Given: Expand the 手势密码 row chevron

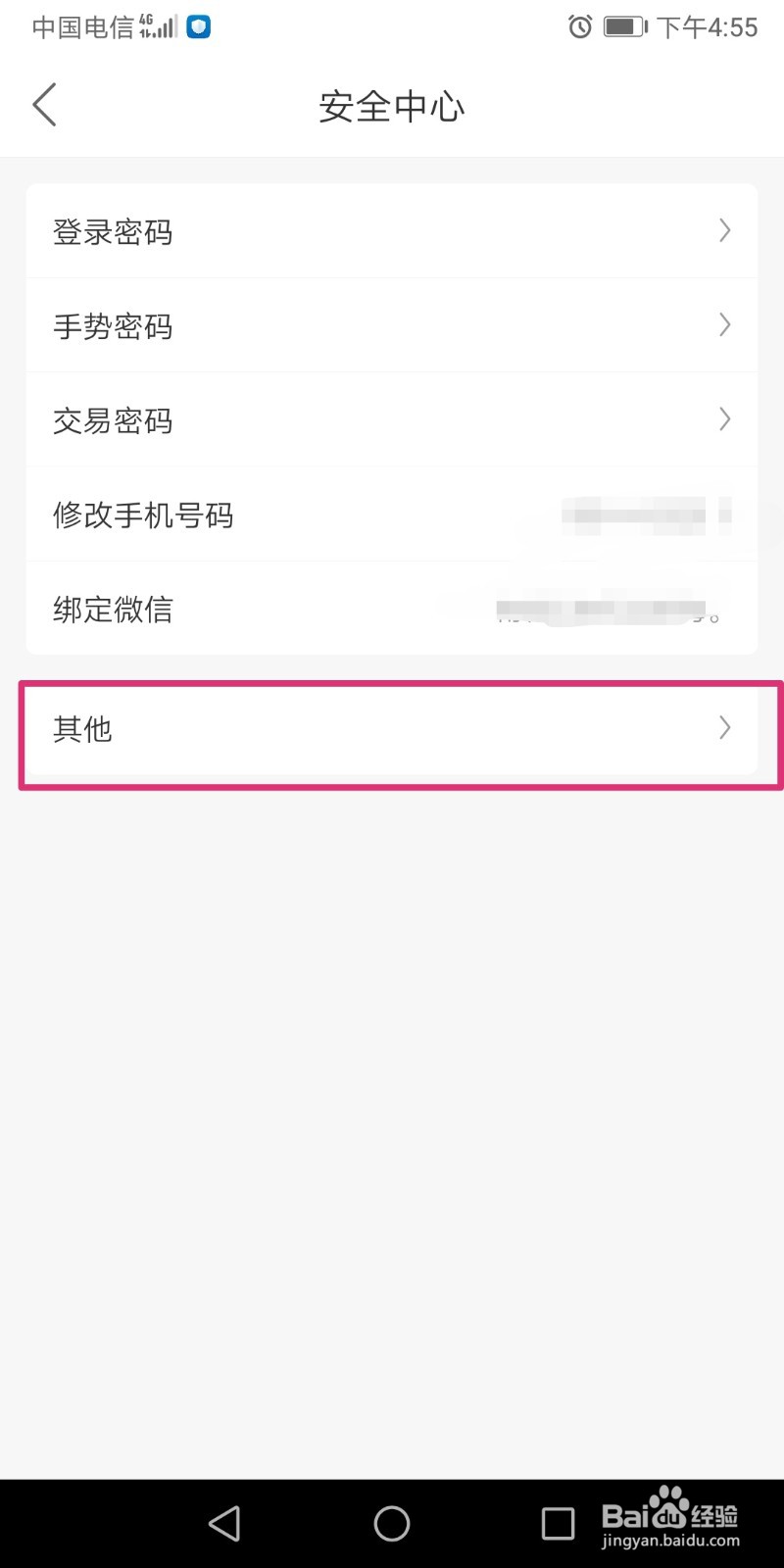Looking at the screenshot, I should coord(725,324).
